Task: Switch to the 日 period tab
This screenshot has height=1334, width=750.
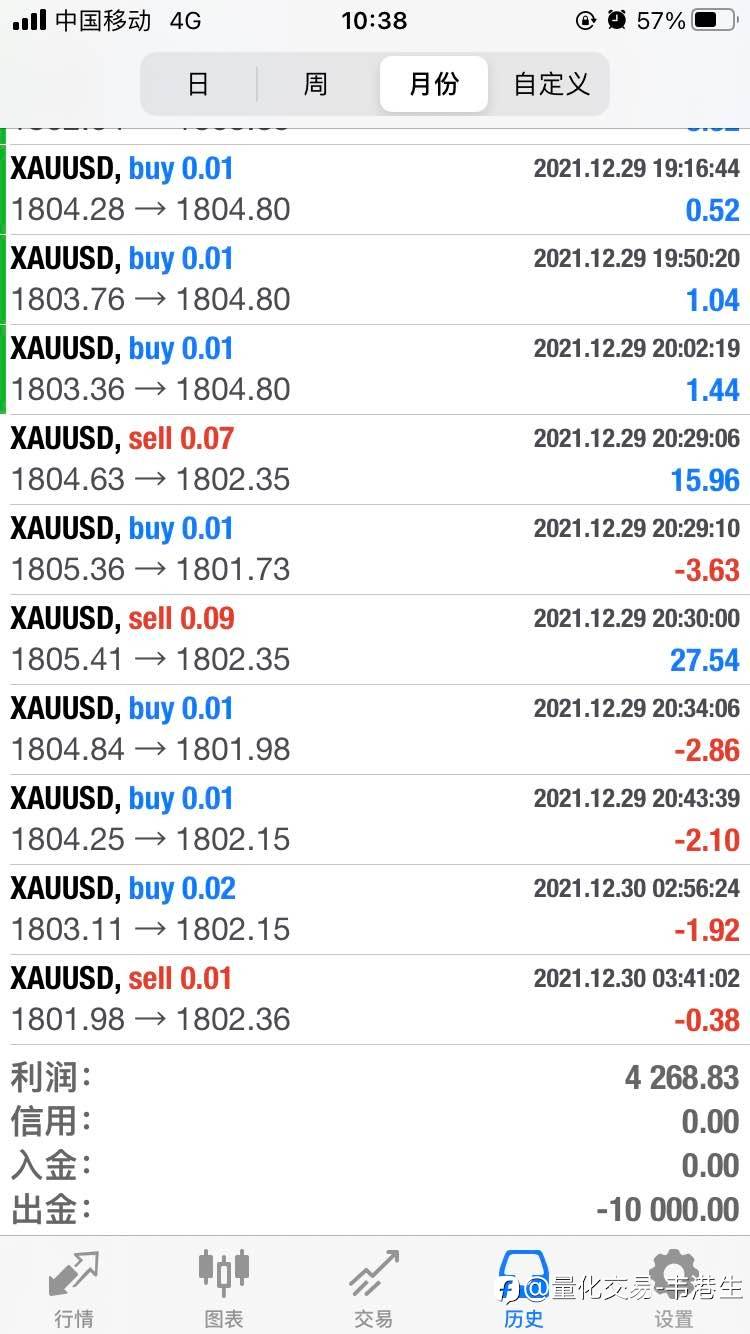Action: (199, 84)
